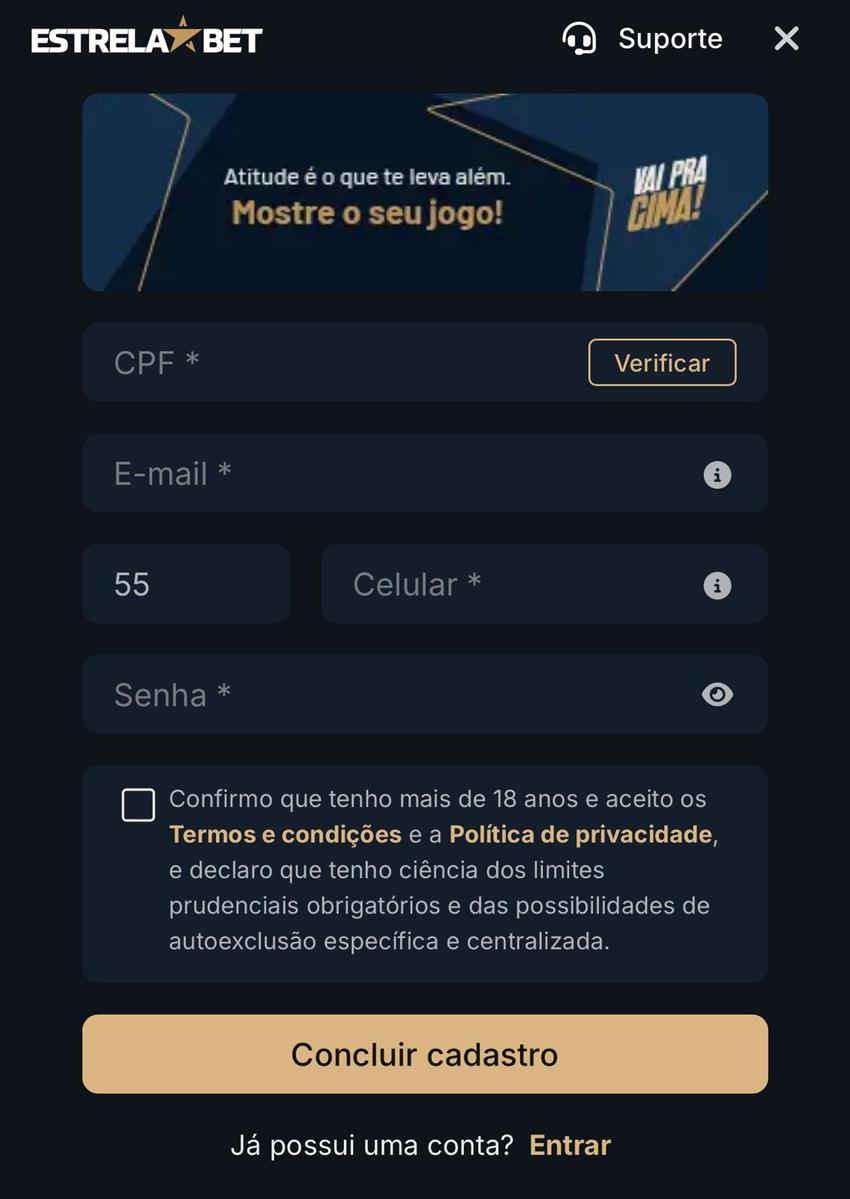This screenshot has width=850, height=1199.
Task: Select the info icon beside the phone input
Action: click(716, 587)
